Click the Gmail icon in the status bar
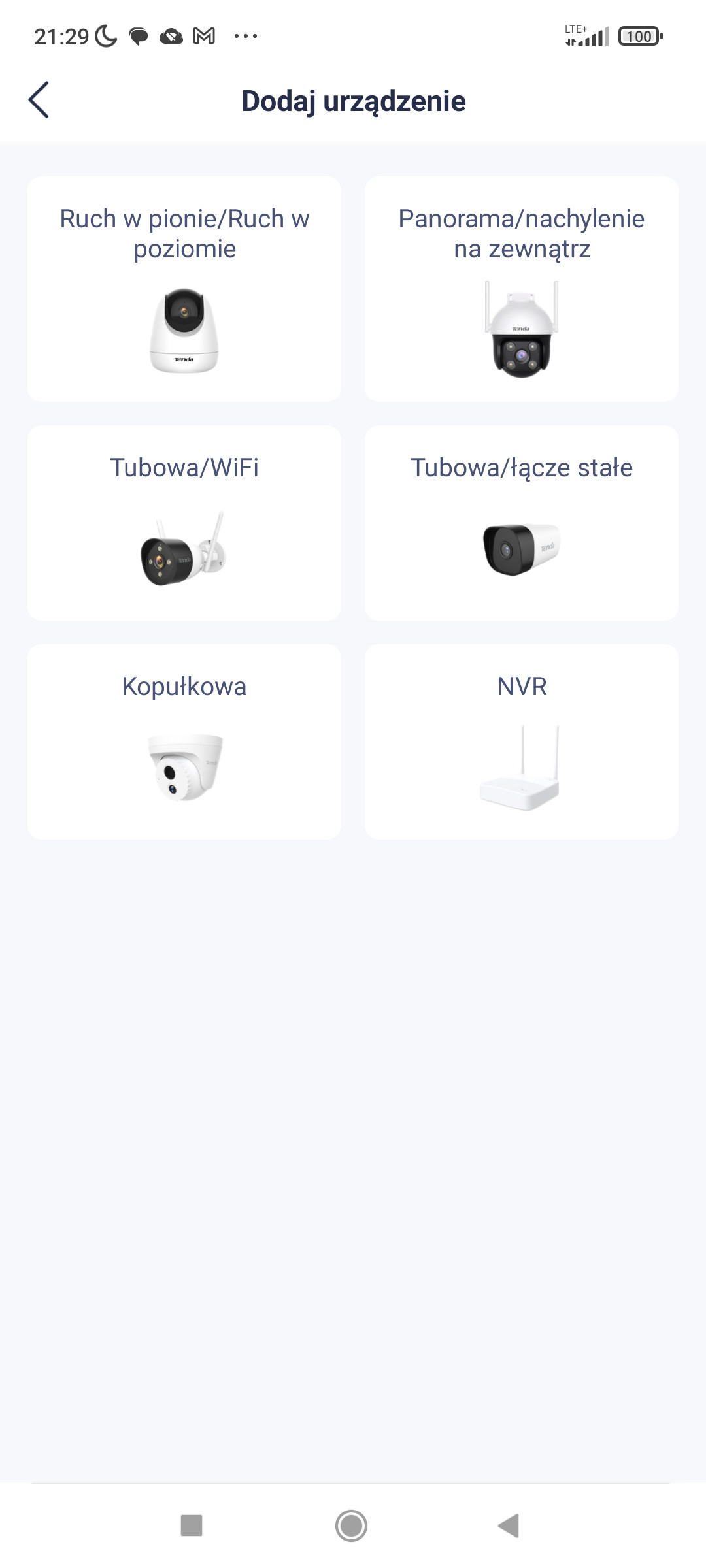 [205, 36]
